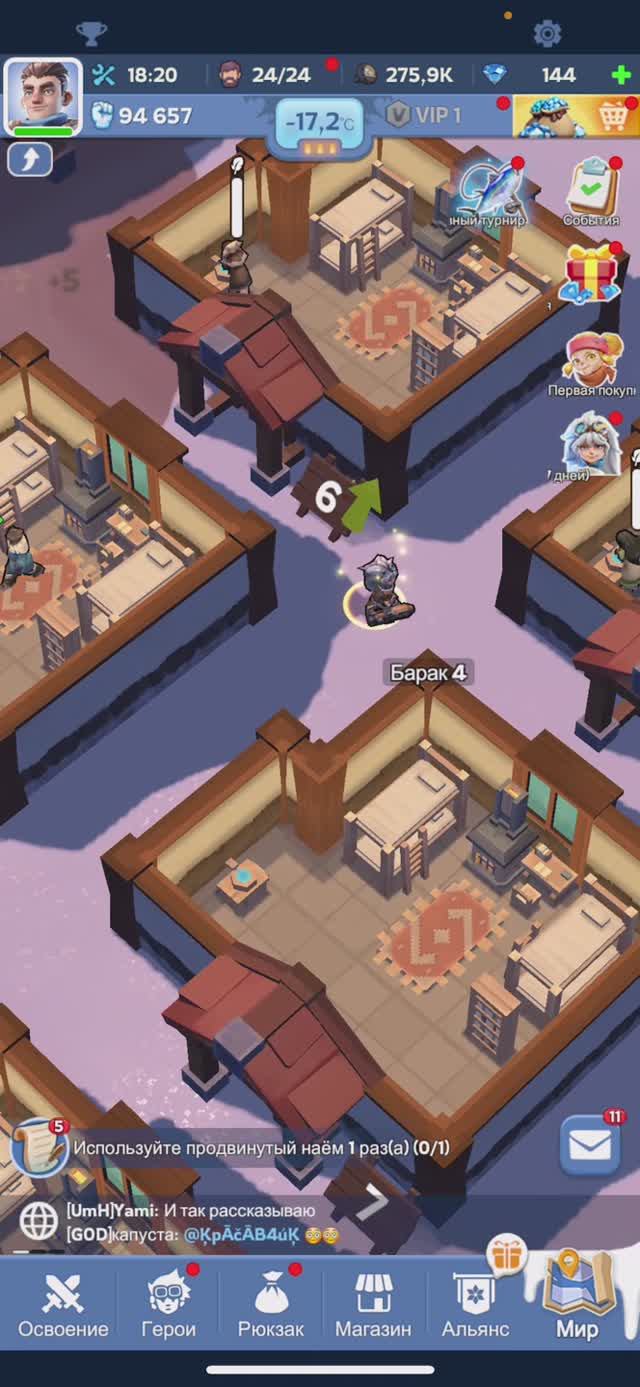Open the Альянс tab
640x1387 pixels.
pyautogui.click(x=476, y=1306)
